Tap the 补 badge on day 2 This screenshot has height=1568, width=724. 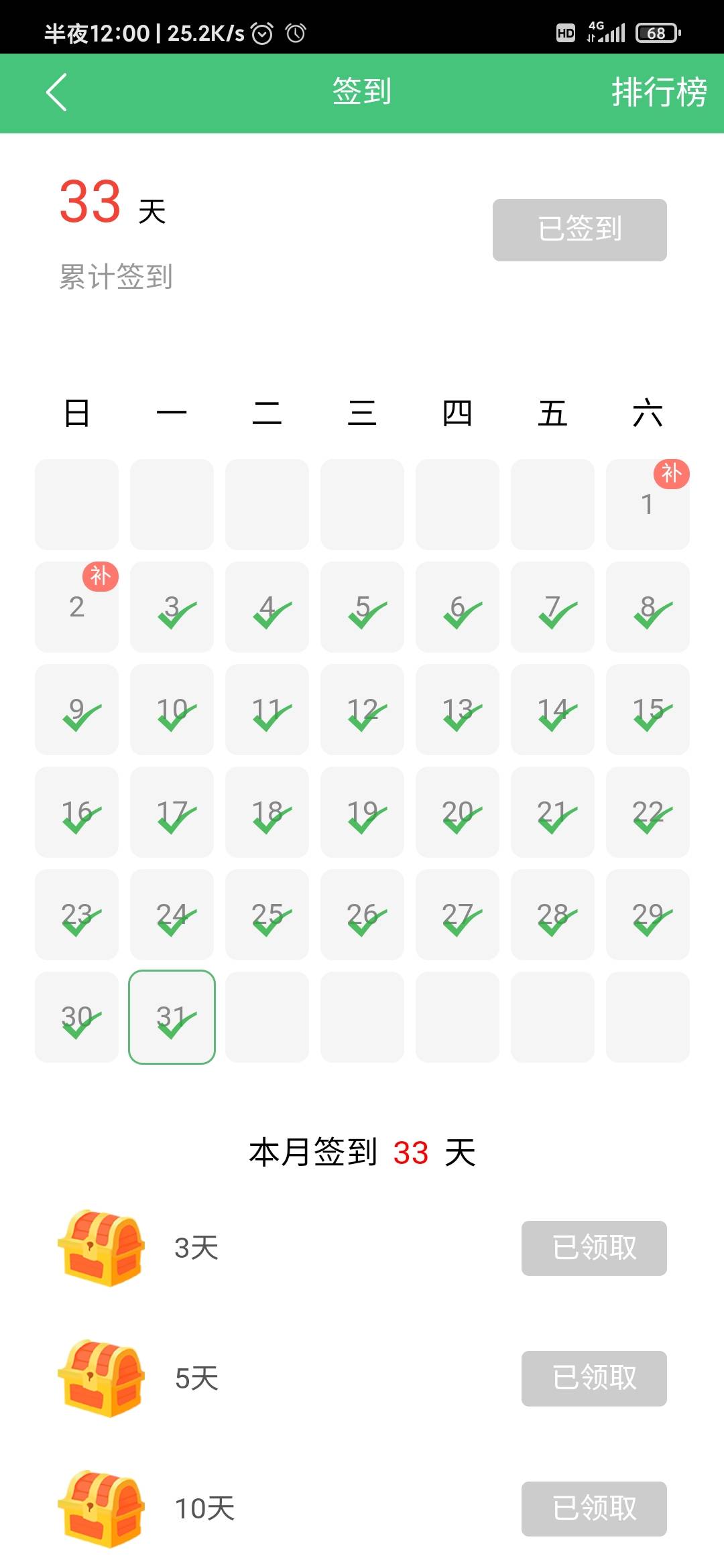pyautogui.click(x=101, y=576)
